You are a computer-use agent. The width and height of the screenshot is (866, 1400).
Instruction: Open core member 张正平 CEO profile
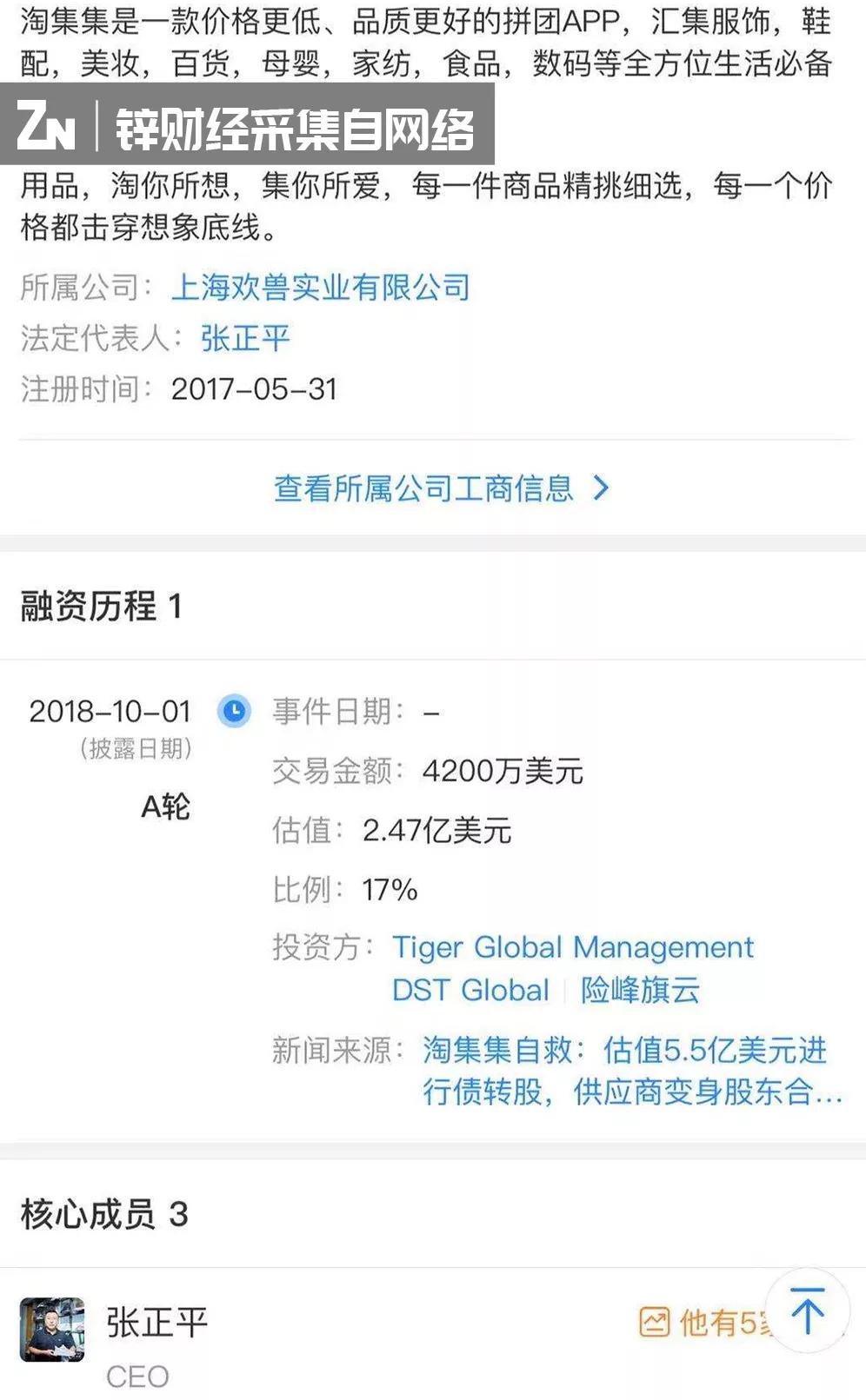(157, 1324)
